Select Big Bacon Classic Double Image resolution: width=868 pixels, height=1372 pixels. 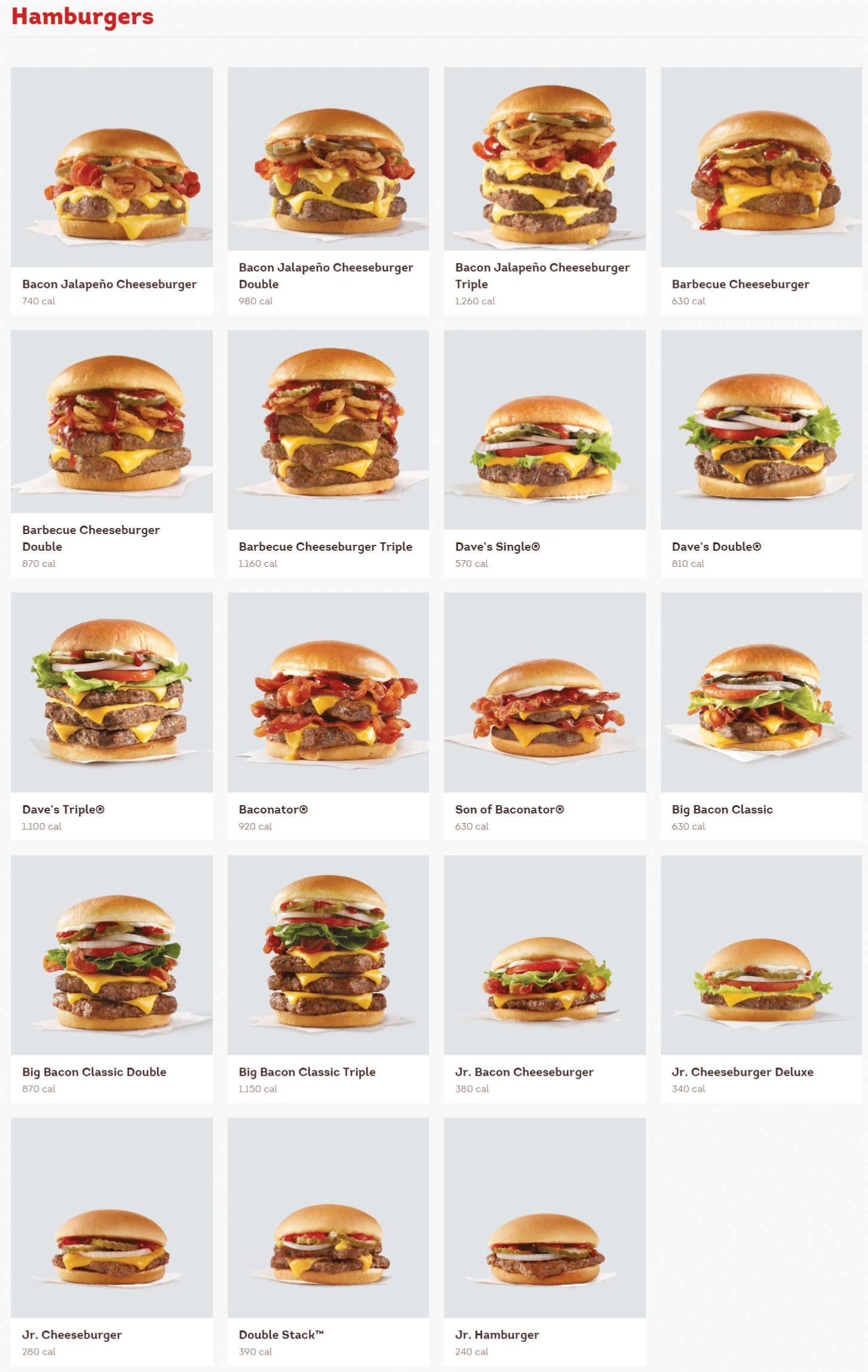click(112, 978)
